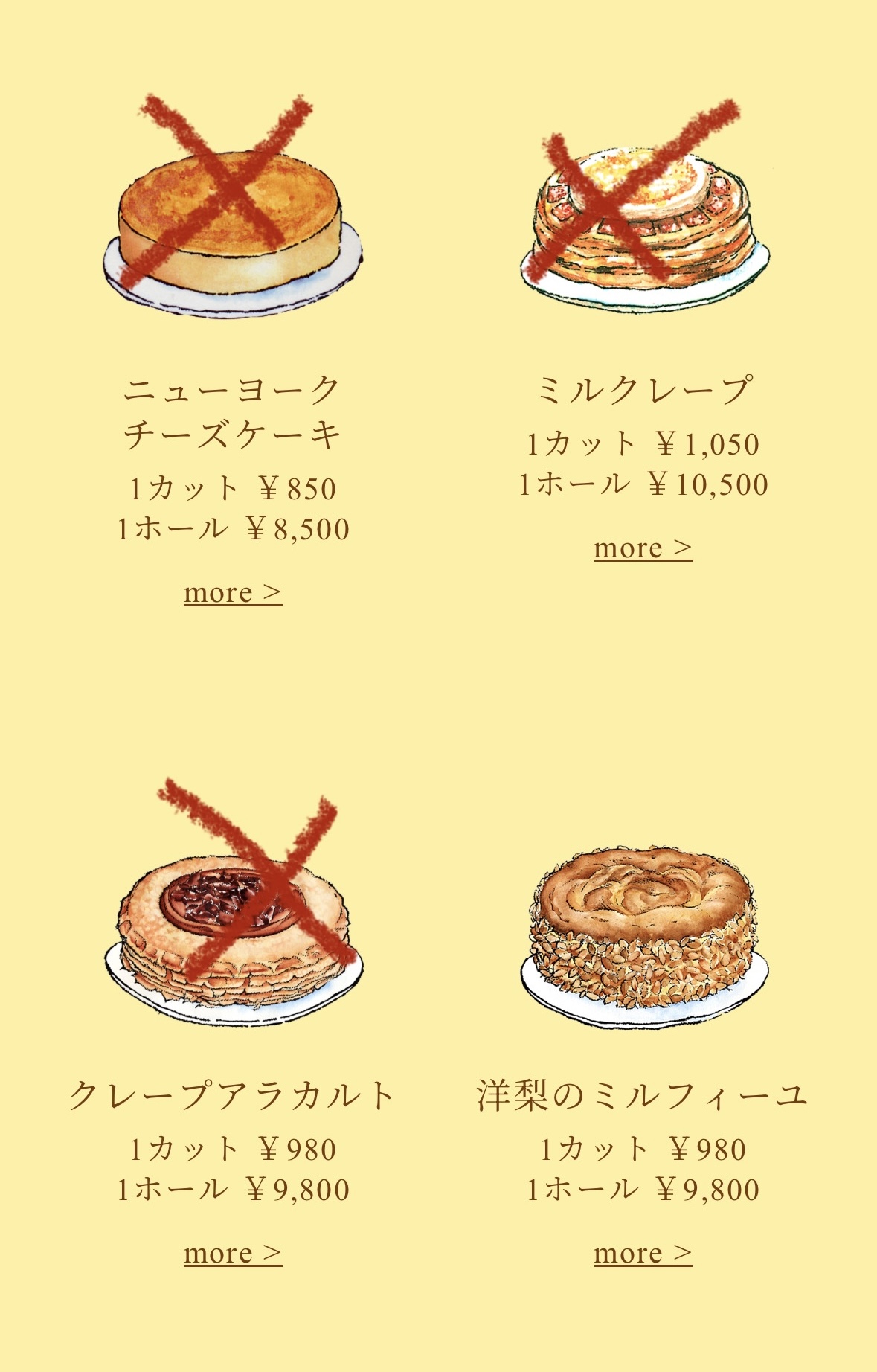
Task: Open more details for ニューヨークチーズケーキ
Action: pos(233,593)
